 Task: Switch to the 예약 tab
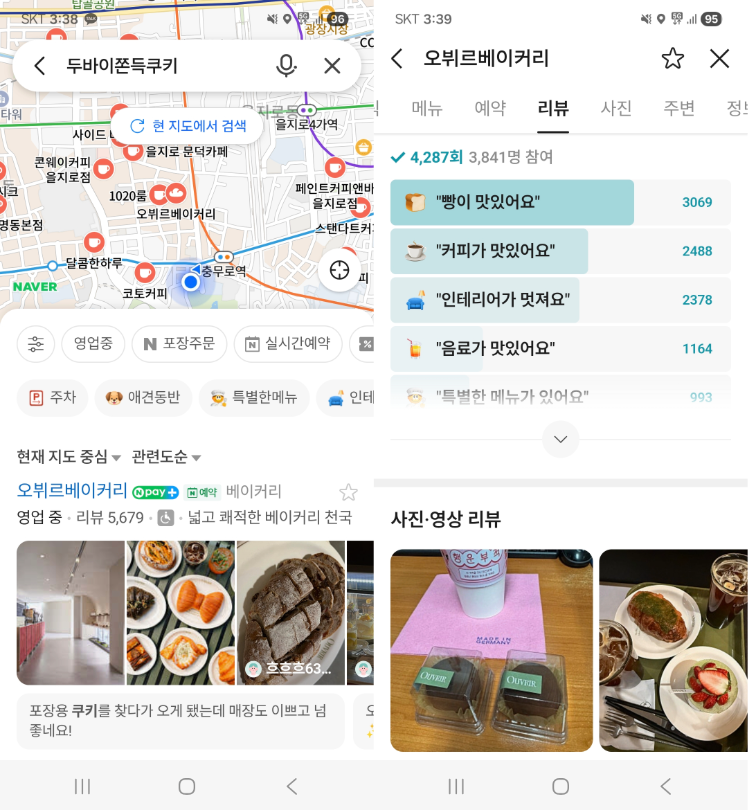pyautogui.click(x=490, y=109)
